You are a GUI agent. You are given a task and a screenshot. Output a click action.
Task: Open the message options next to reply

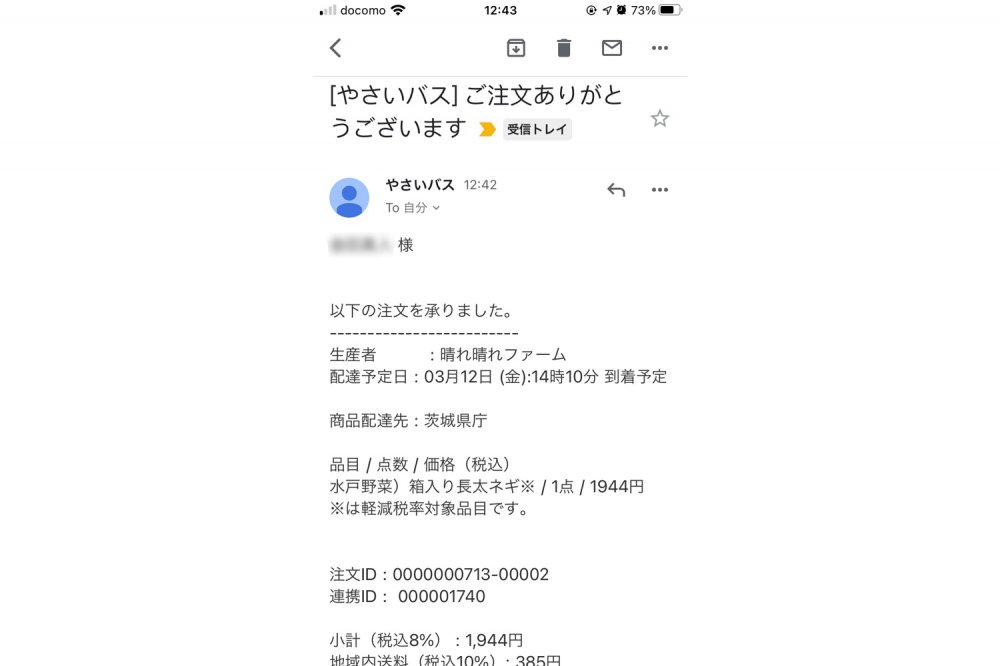coord(659,190)
